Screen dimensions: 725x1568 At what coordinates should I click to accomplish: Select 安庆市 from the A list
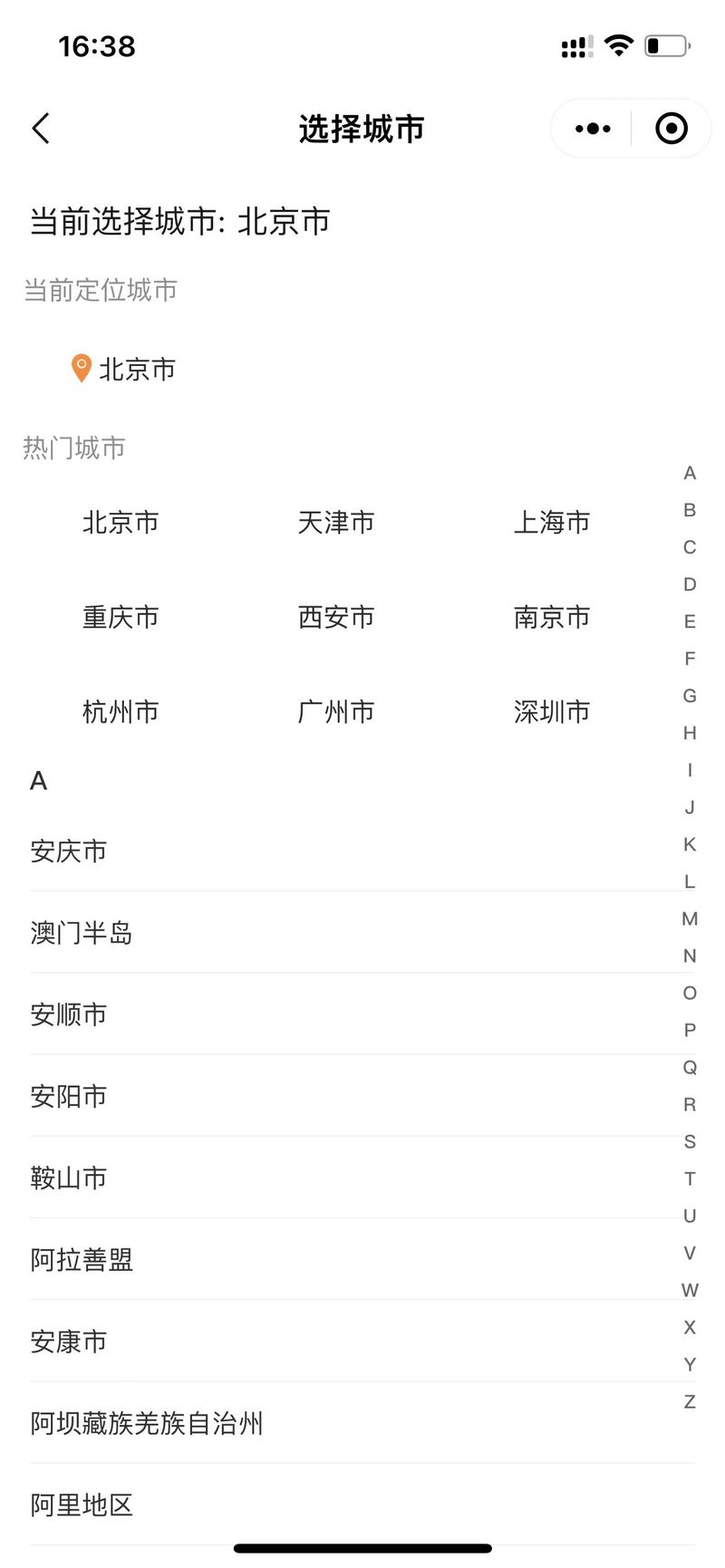click(69, 851)
